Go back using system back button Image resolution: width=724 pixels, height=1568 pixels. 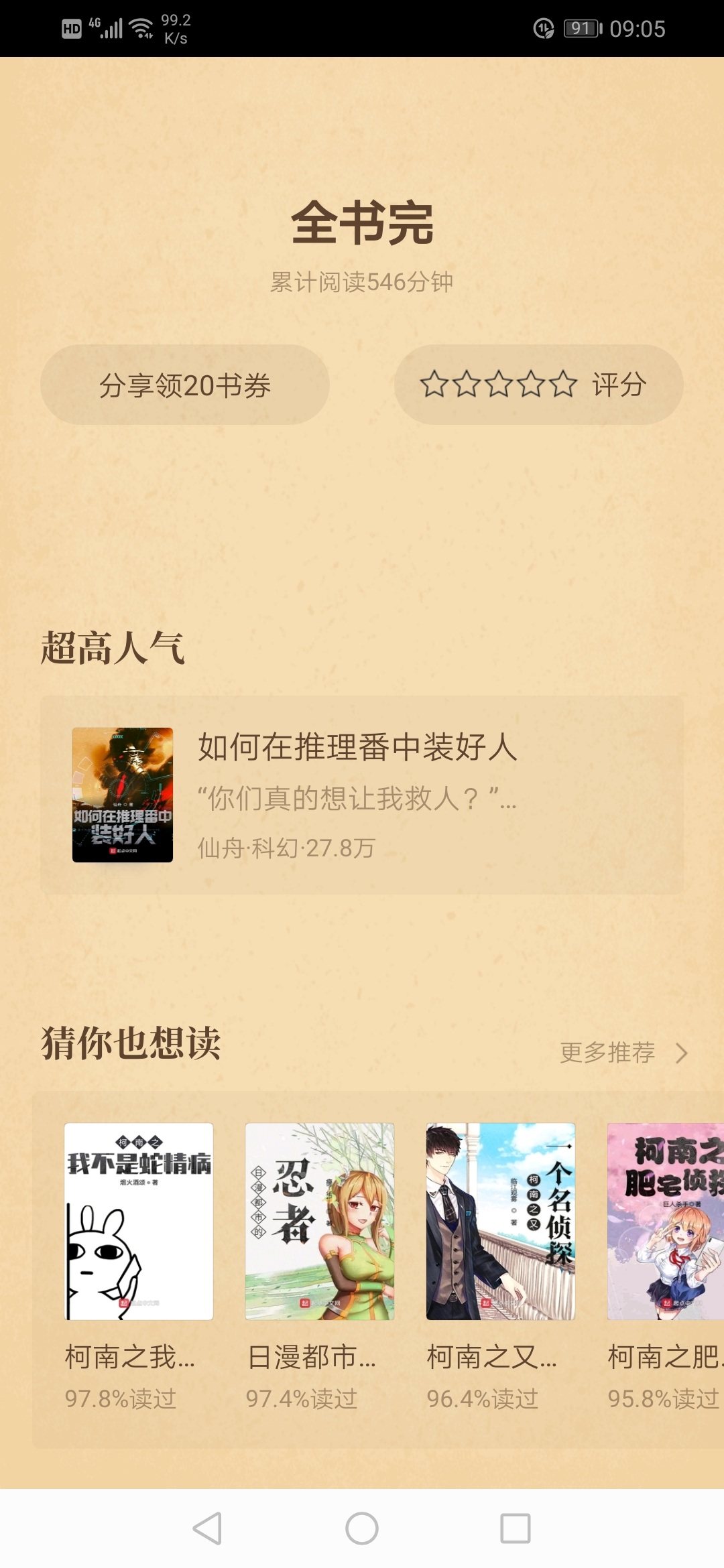tap(207, 1528)
